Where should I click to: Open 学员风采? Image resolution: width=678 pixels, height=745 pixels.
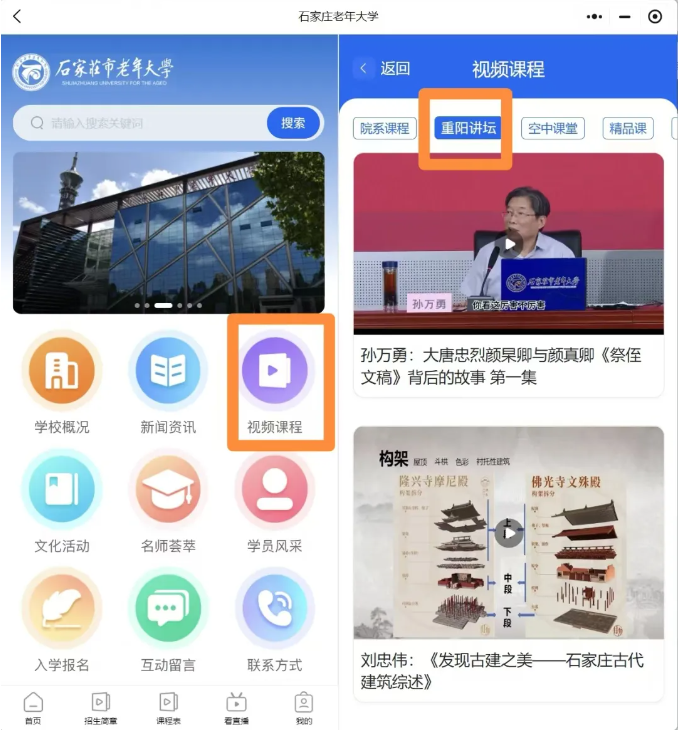coord(275,490)
